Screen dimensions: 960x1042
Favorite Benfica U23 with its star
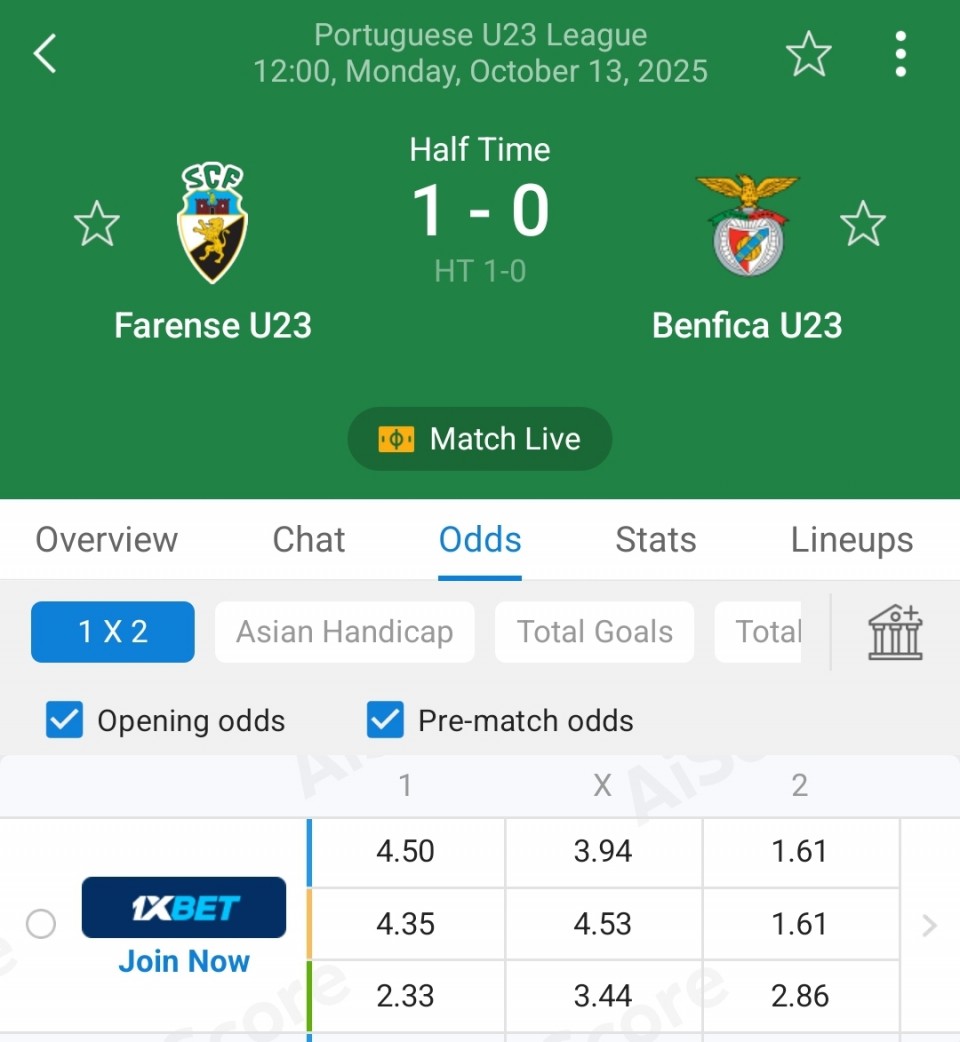click(x=863, y=223)
